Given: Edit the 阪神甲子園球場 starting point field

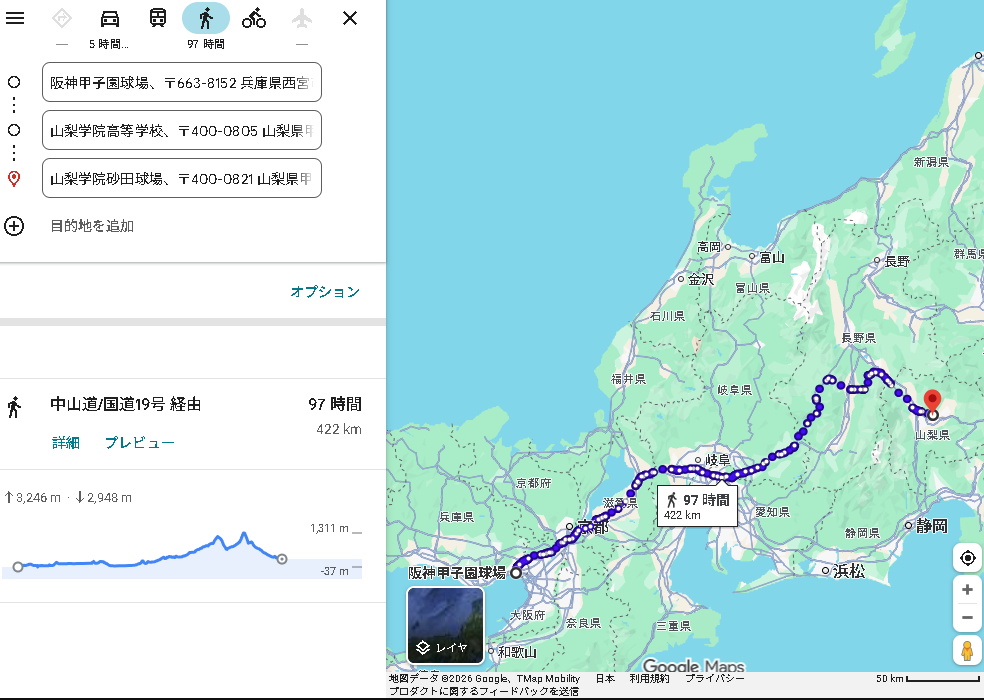Looking at the screenshot, I should pyautogui.click(x=182, y=82).
